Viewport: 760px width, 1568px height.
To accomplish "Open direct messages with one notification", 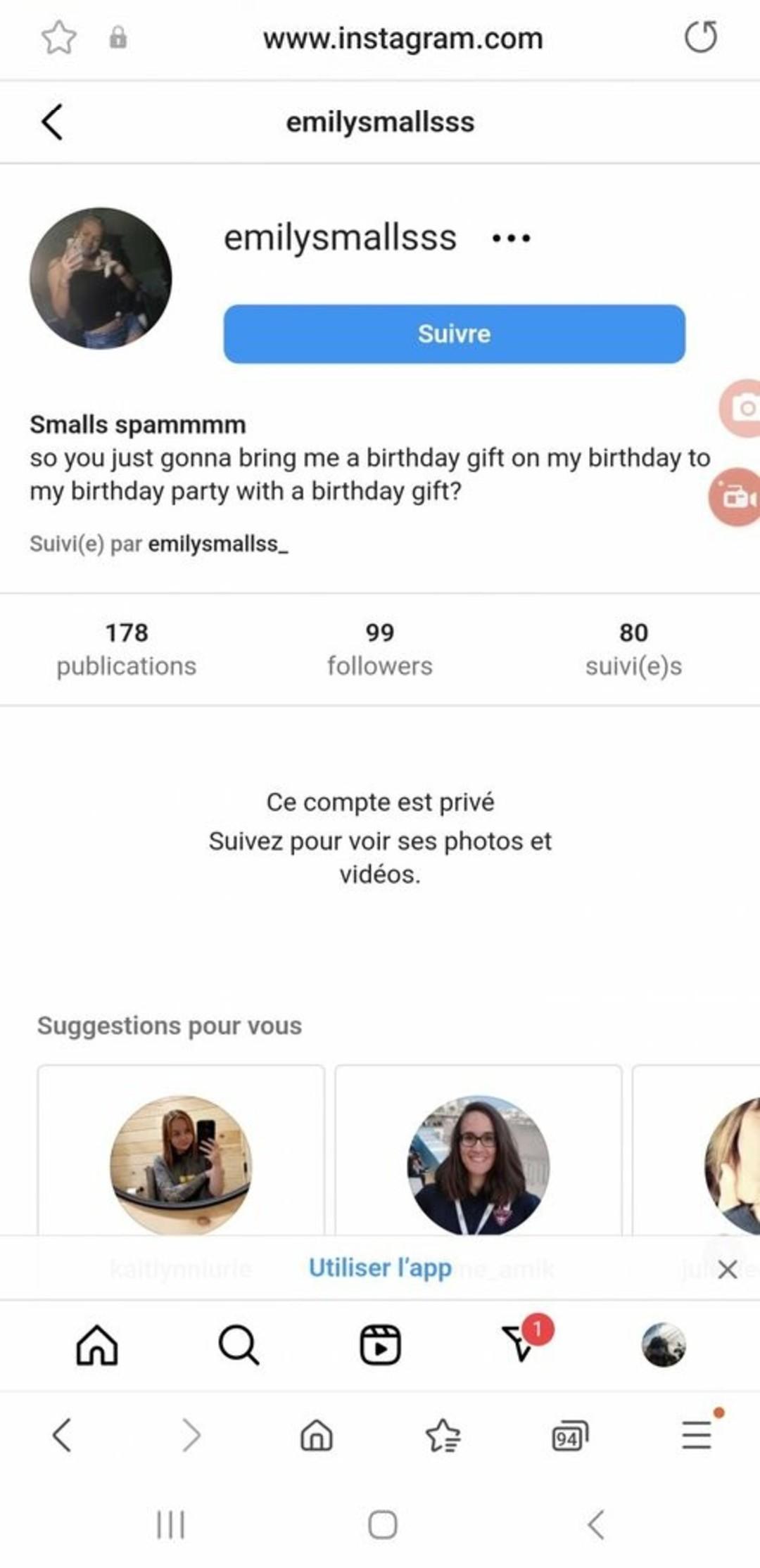I will [522, 1342].
